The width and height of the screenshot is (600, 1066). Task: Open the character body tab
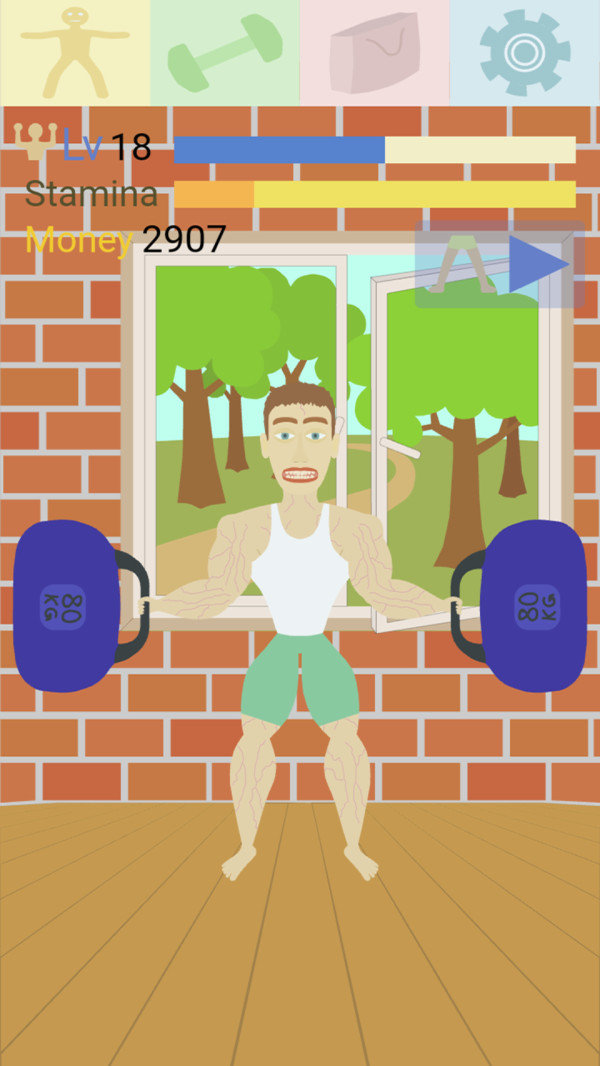click(x=75, y=52)
